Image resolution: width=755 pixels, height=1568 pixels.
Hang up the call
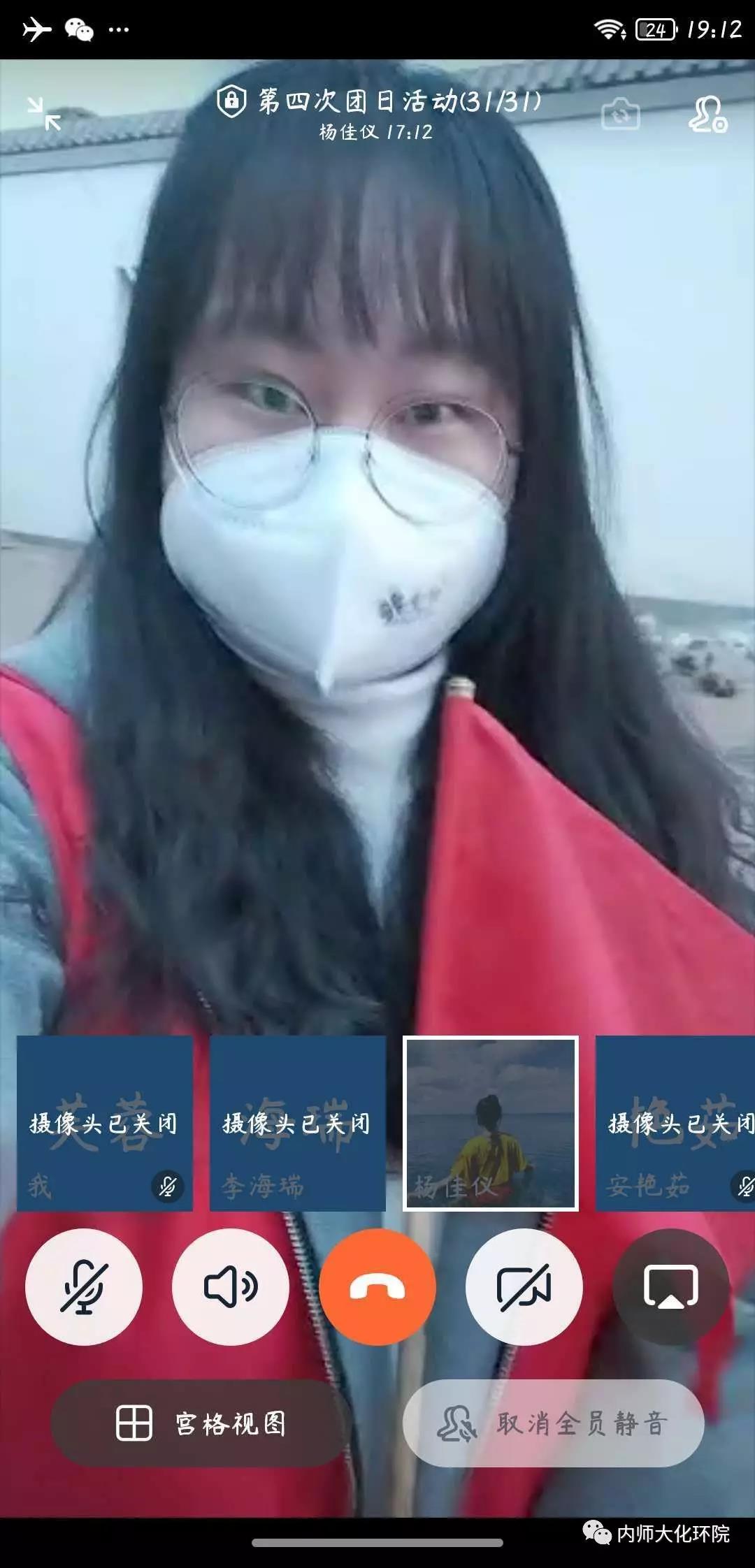[x=377, y=1286]
